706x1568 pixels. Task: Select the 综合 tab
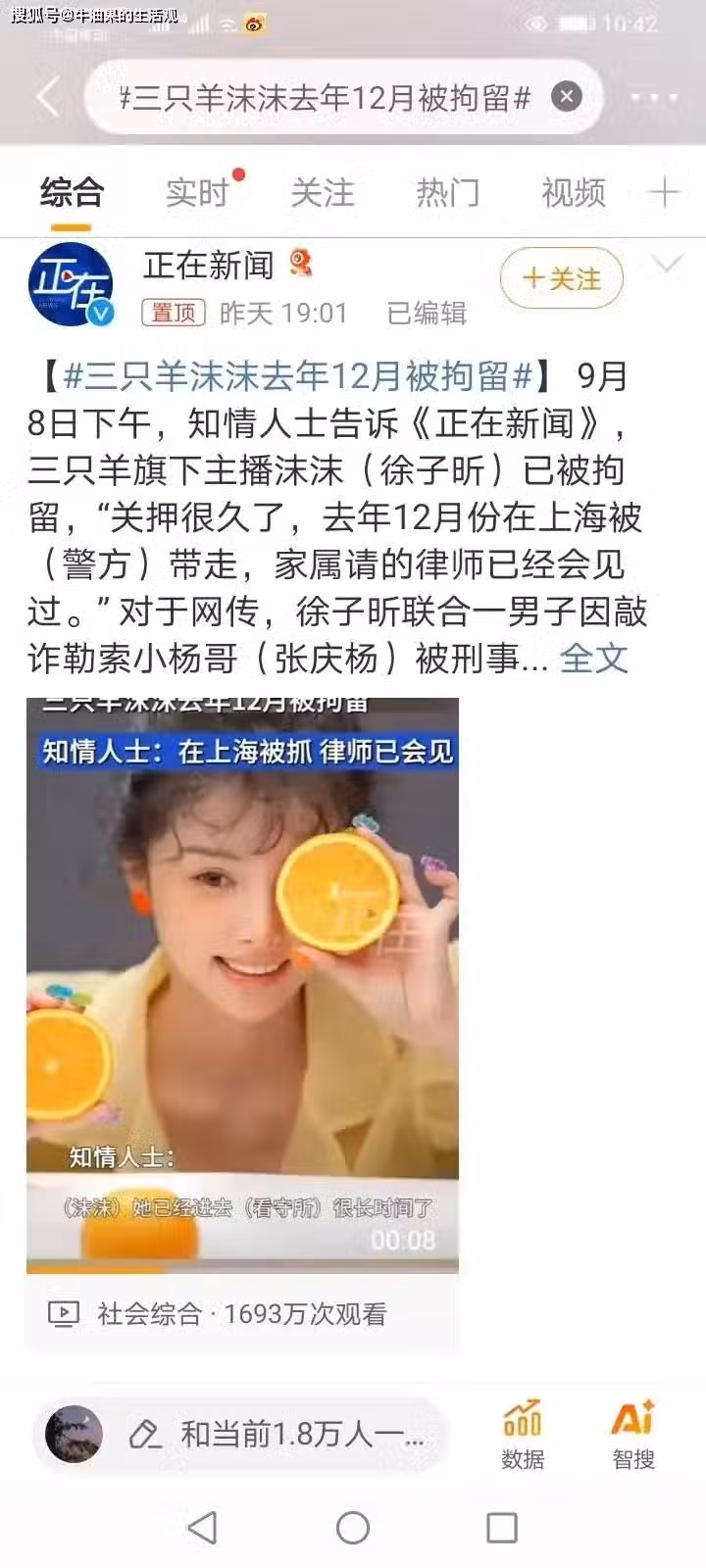(x=72, y=192)
